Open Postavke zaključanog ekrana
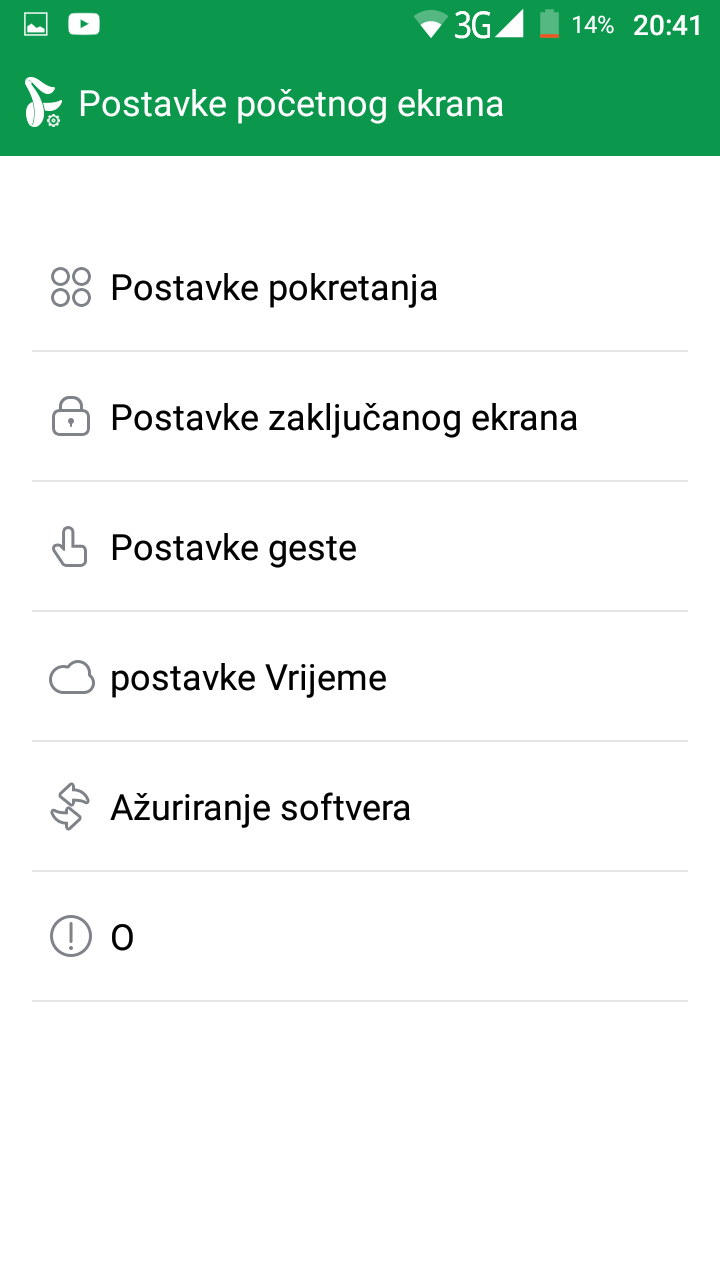The height and width of the screenshot is (1280, 720). tap(360, 417)
